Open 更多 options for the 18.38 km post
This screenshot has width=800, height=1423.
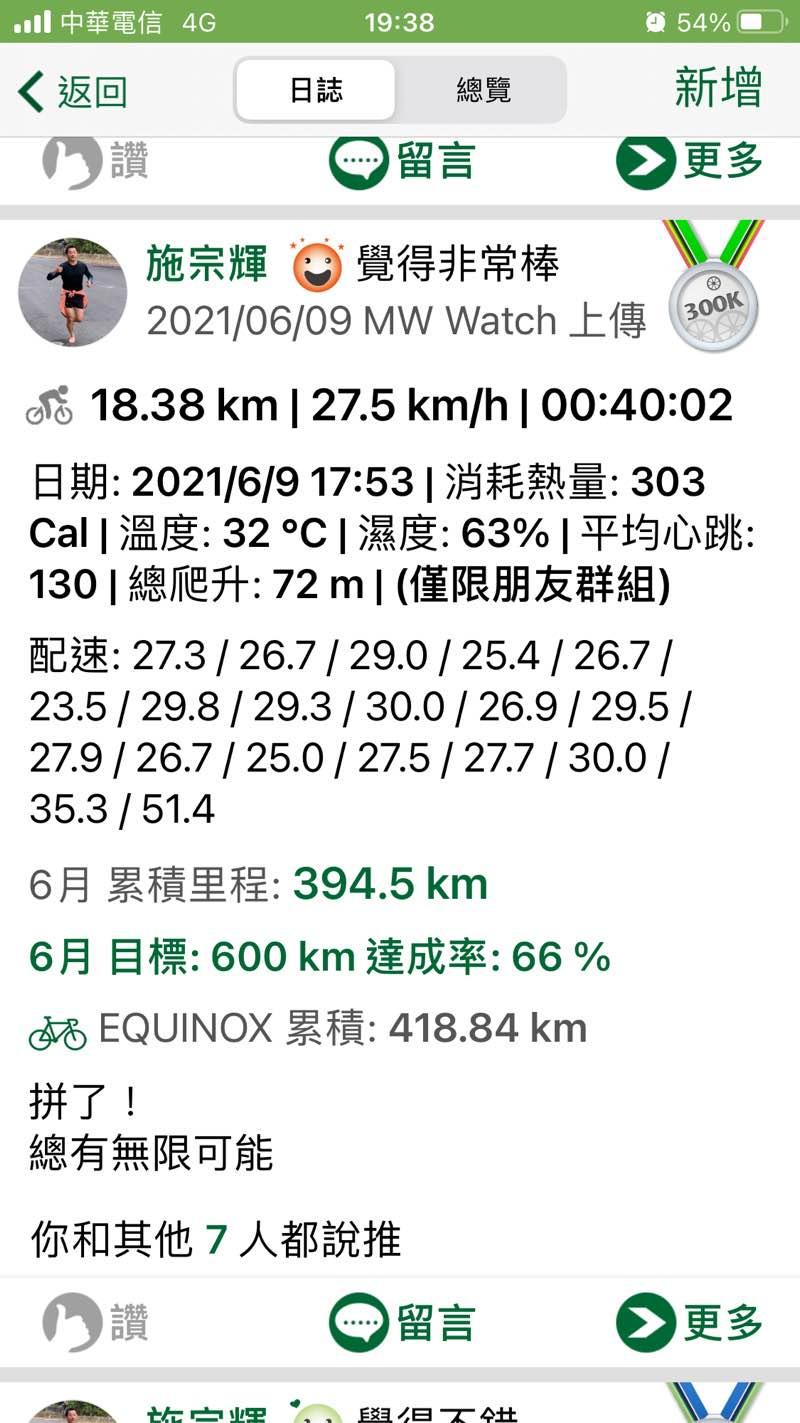(689, 1323)
